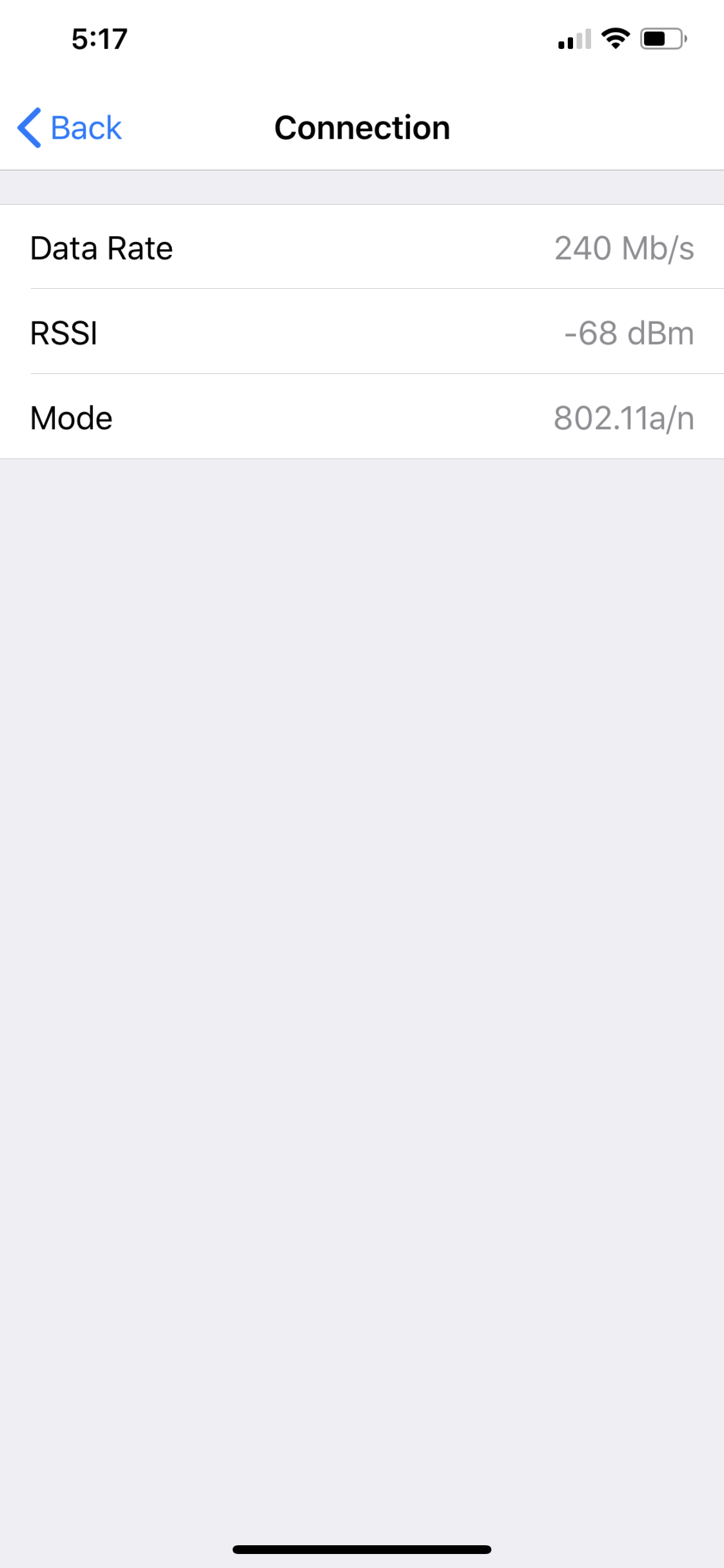Viewport: 724px width, 1568px height.
Task: Go back to the previous screen
Action: tap(69, 128)
